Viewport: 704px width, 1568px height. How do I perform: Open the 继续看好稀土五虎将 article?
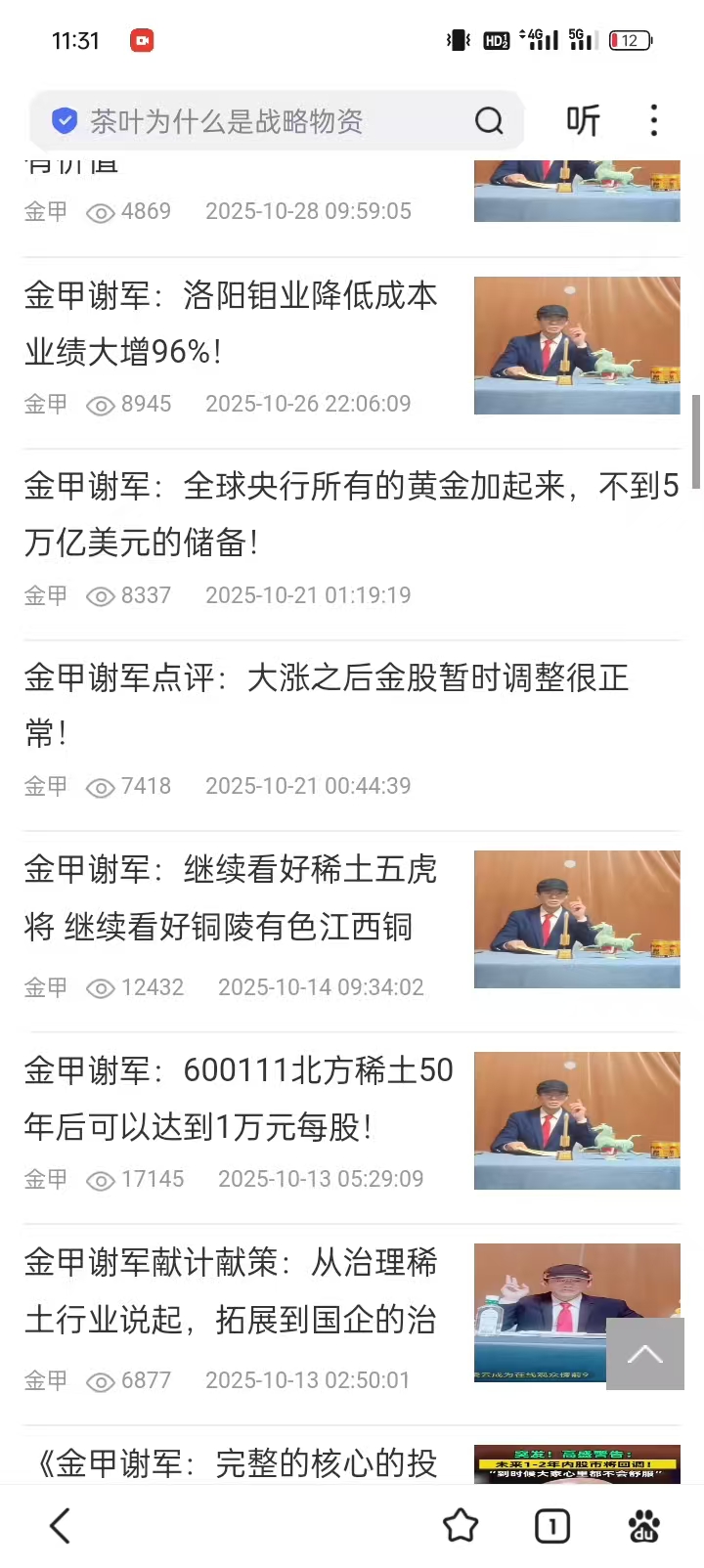point(231,897)
